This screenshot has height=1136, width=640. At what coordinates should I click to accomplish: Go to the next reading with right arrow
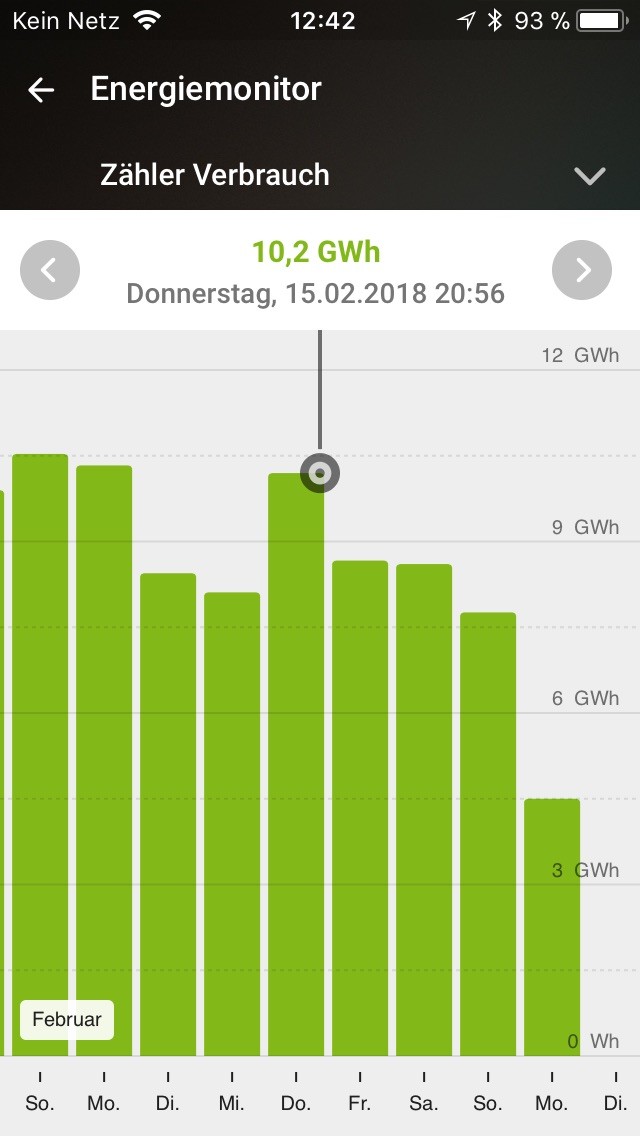click(582, 270)
